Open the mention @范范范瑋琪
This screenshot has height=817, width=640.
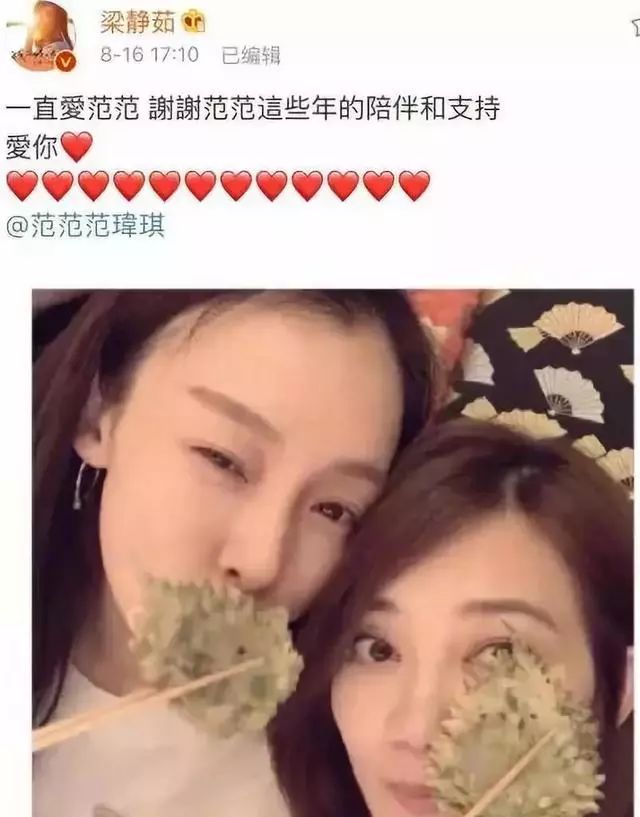(85, 227)
